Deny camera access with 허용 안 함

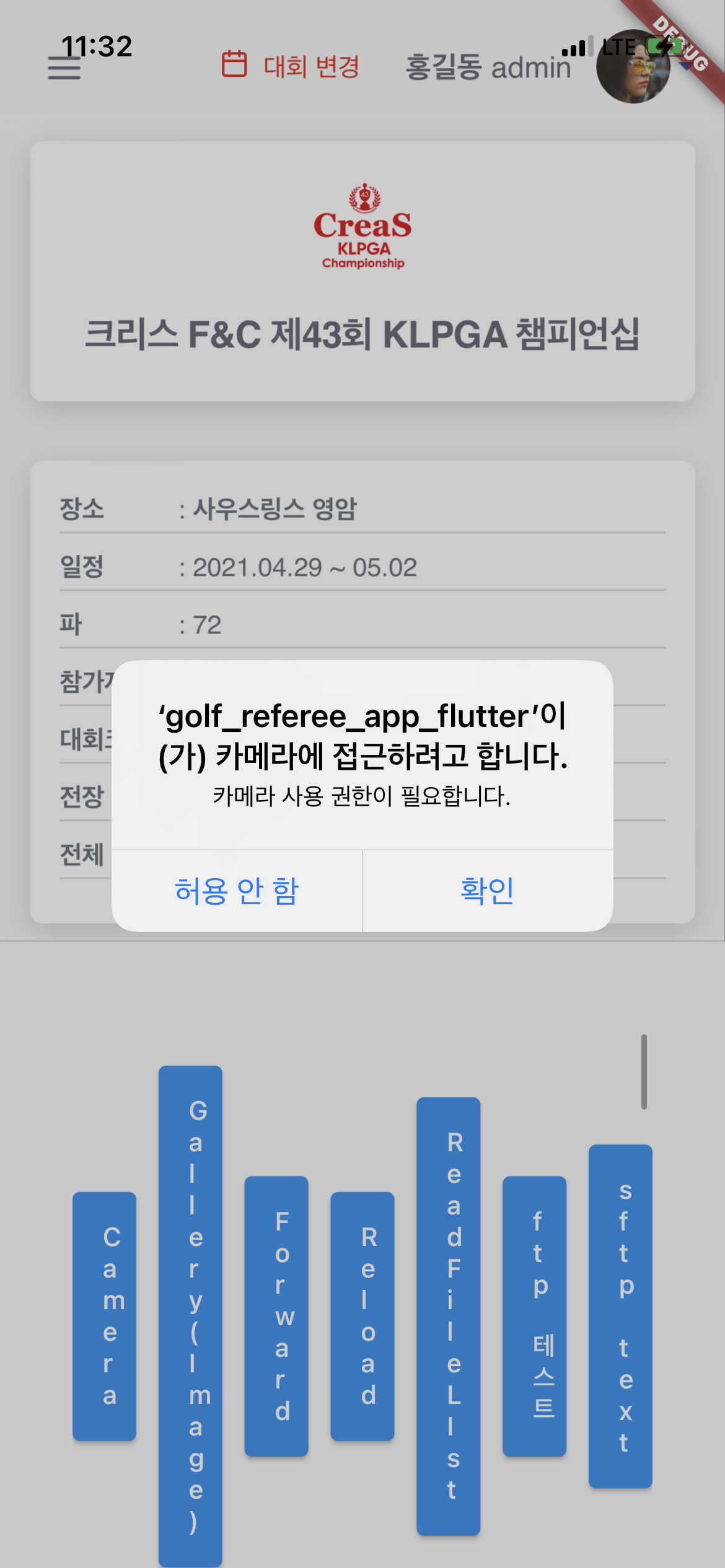coord(237,891)
